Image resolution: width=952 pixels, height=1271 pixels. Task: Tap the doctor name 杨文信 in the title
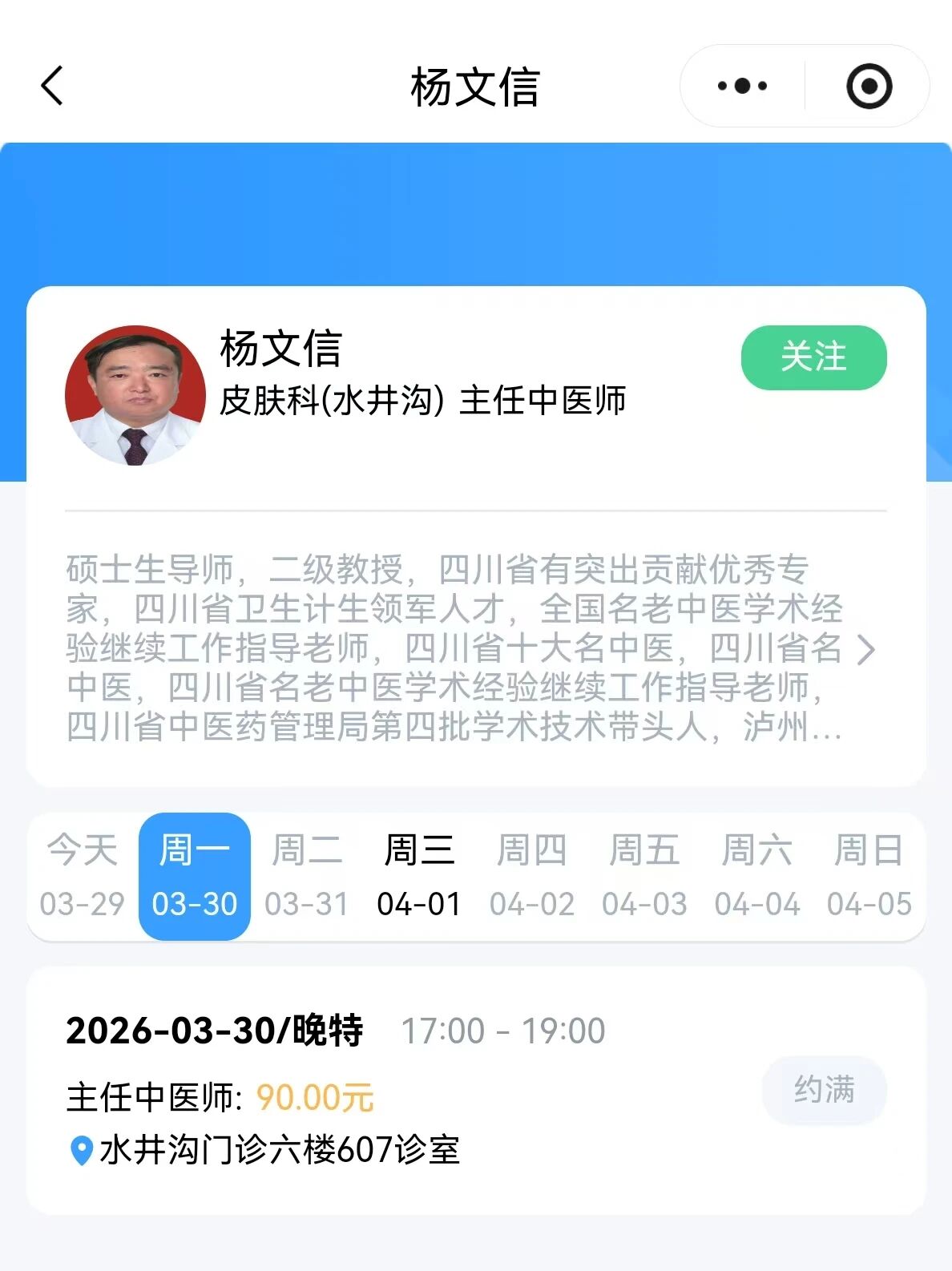(474, 88)
